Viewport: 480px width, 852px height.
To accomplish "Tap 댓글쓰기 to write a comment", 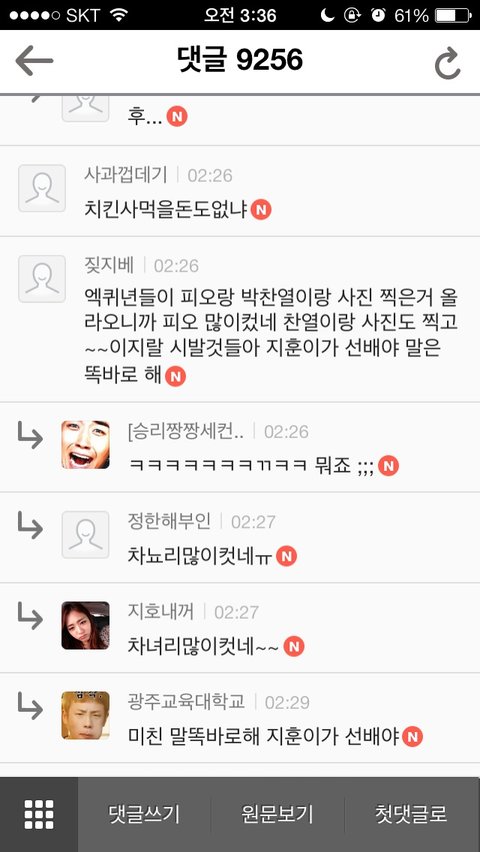I will pos(144,814).
